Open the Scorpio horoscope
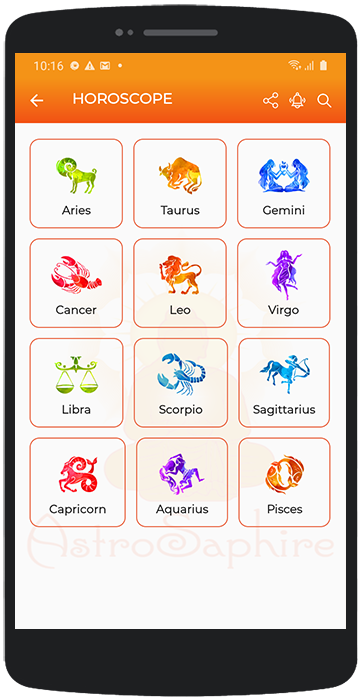The height and width of the screenshot is (700, 361). [181, 383]
